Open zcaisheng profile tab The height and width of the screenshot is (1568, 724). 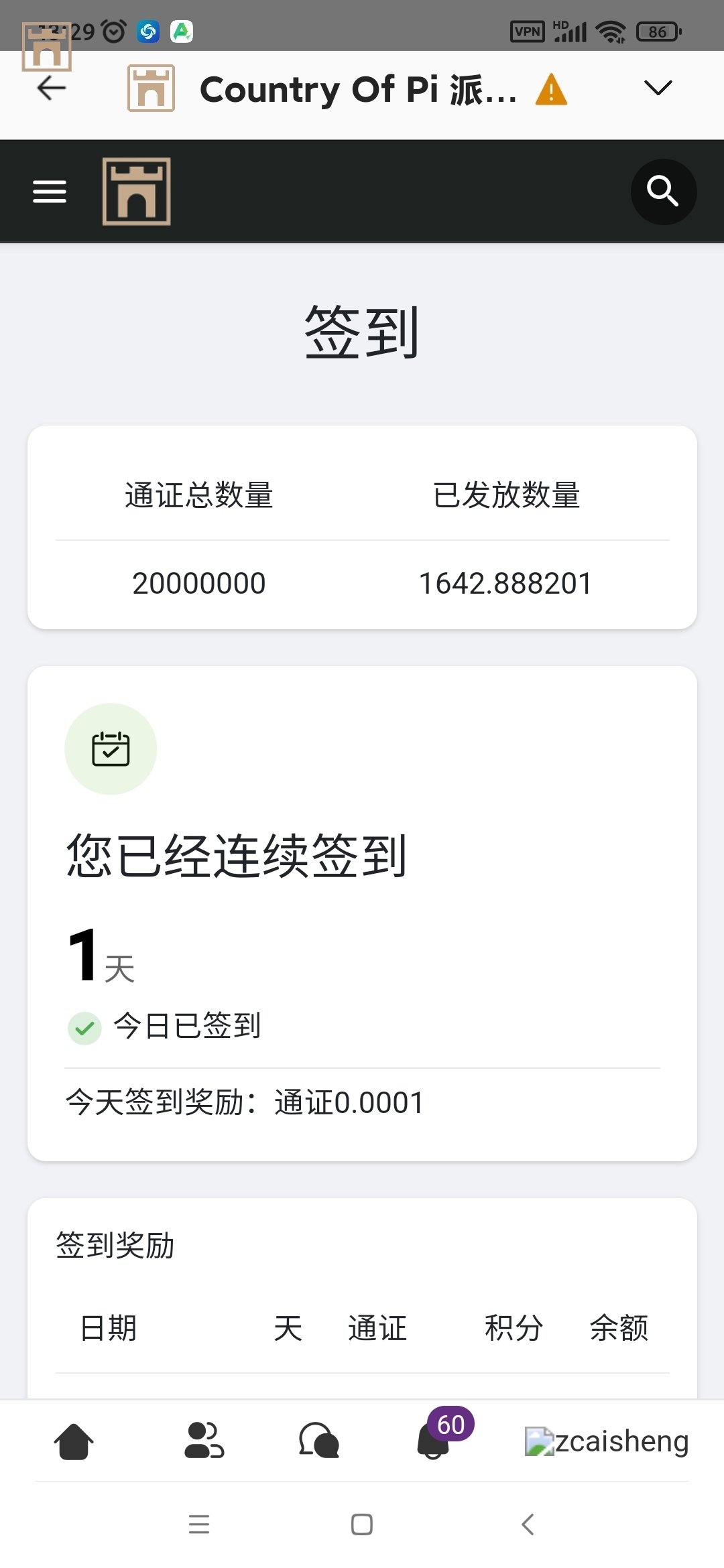607,1441
